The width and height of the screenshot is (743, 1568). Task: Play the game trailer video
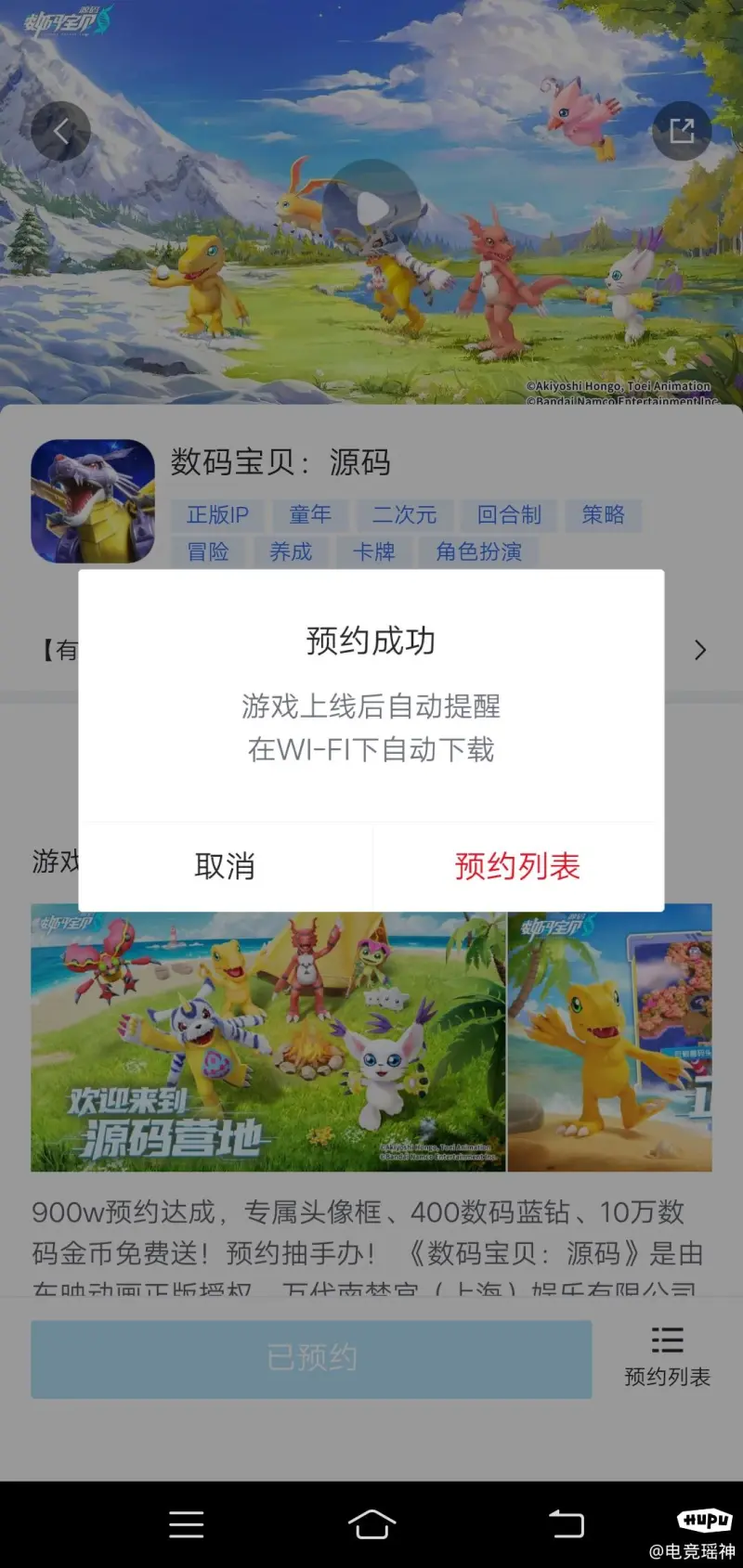pyautogui.click(x=371, y=208)
